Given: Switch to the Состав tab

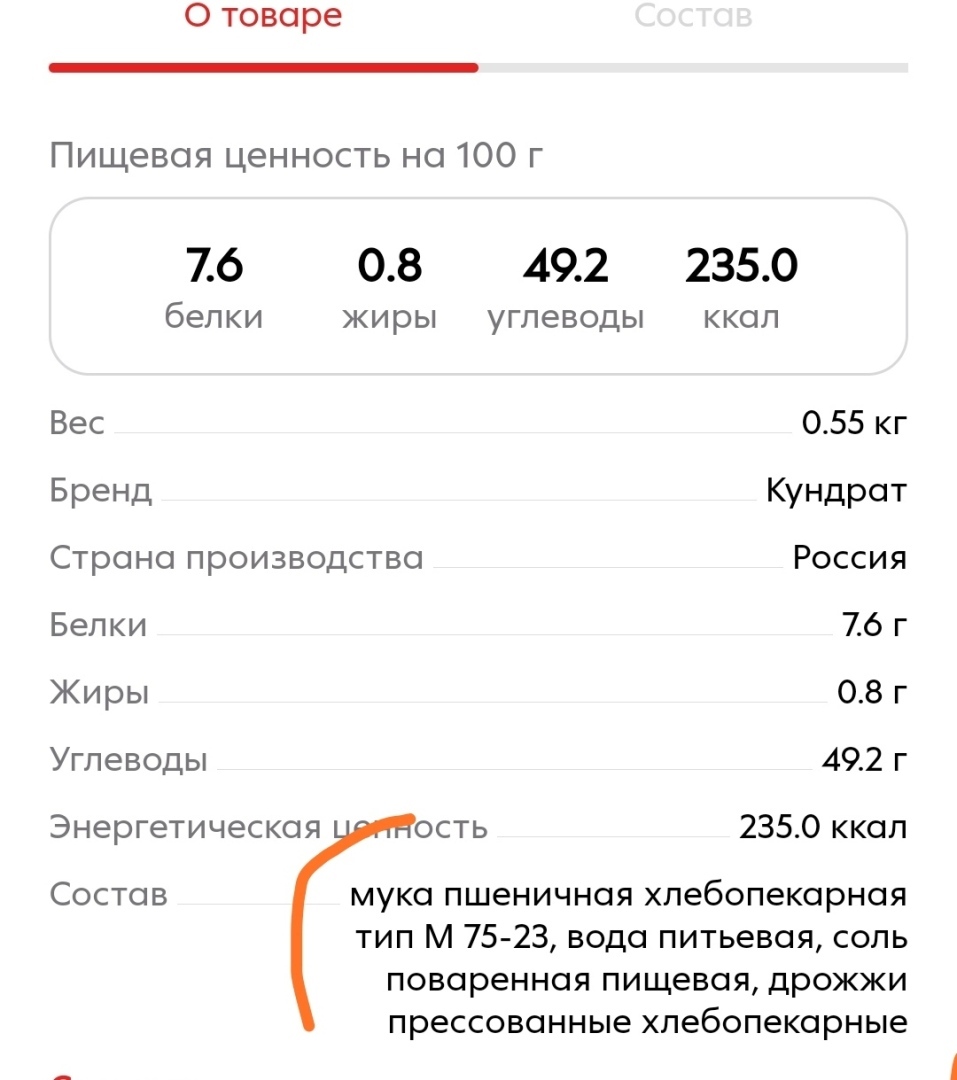Looking at the screenshot, I should [693, 17].
